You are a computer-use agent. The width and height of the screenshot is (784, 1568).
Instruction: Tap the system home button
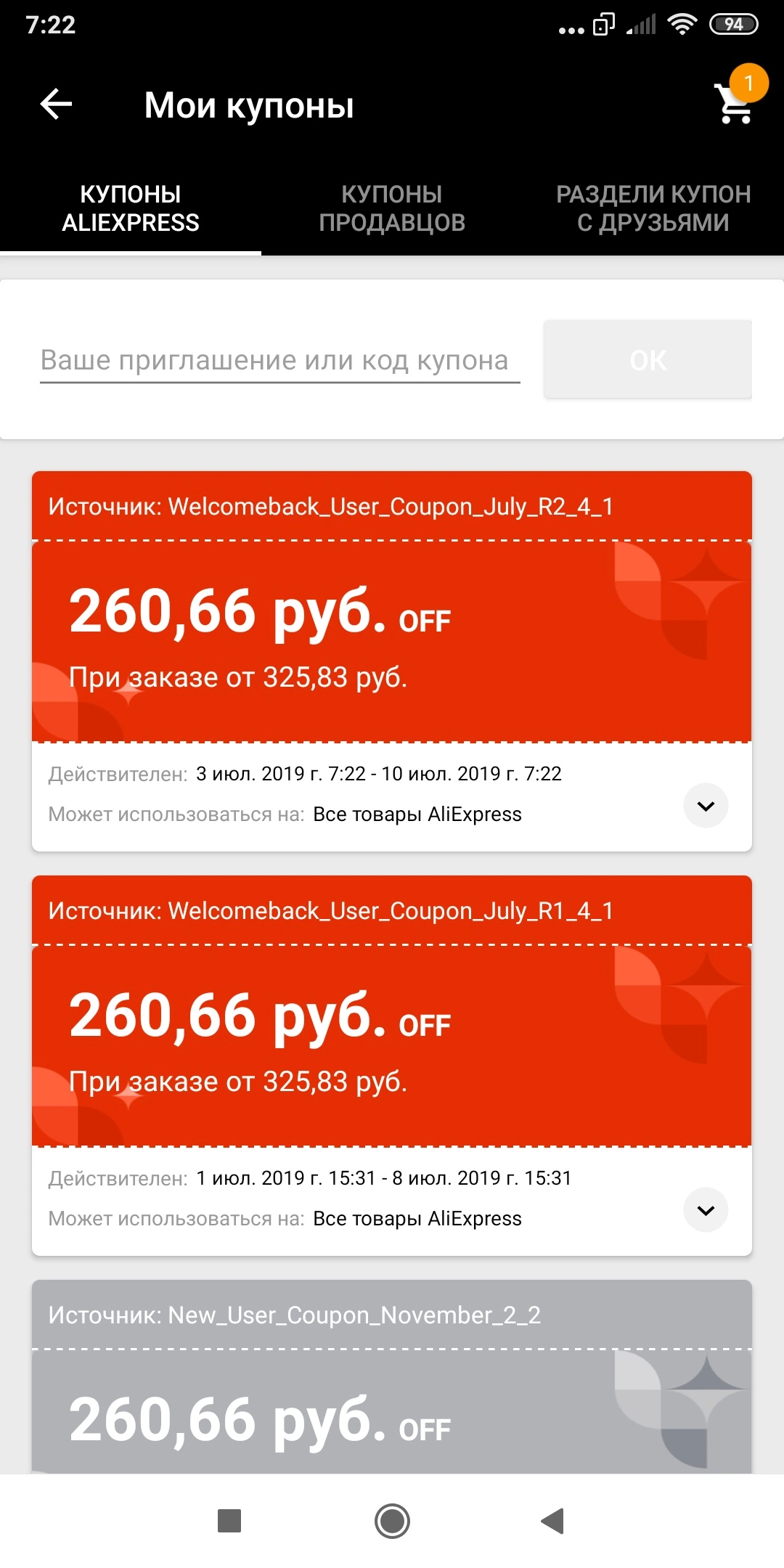pos(392,1521)
